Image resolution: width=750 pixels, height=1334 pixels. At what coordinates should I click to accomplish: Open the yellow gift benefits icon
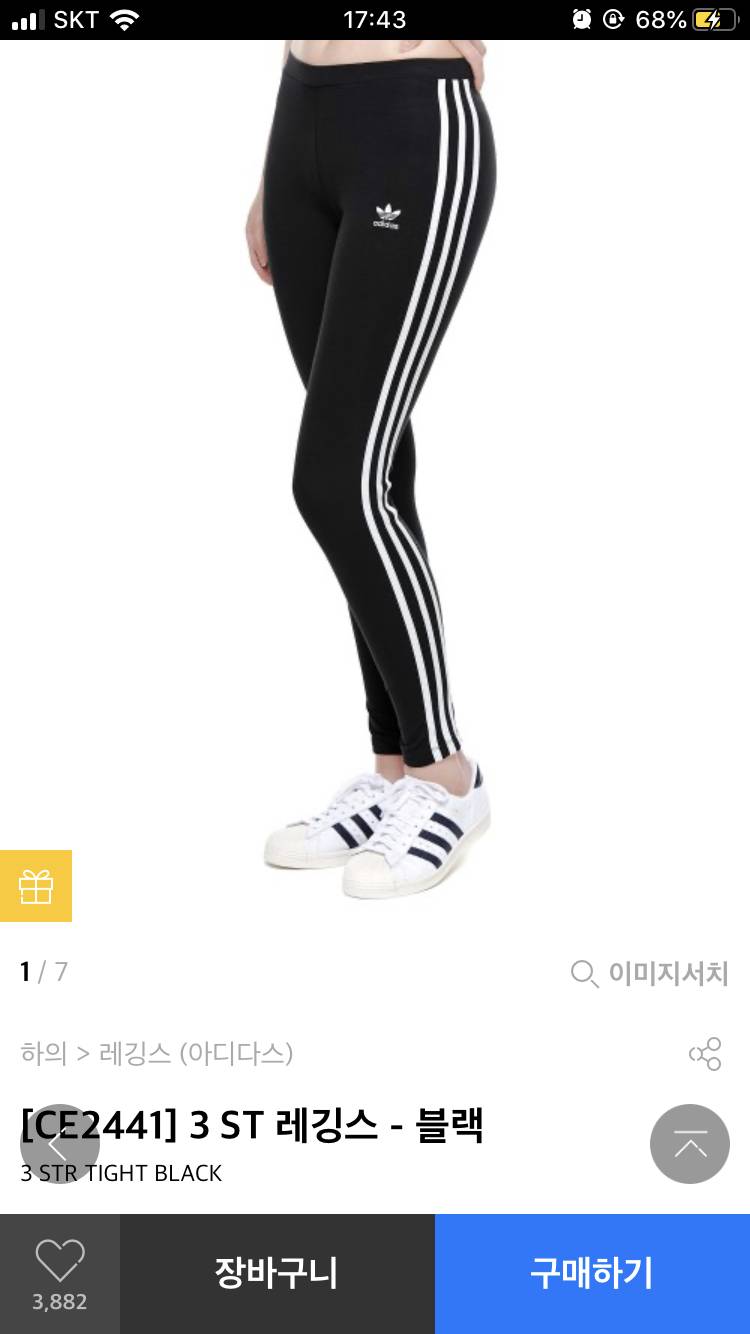36,886
